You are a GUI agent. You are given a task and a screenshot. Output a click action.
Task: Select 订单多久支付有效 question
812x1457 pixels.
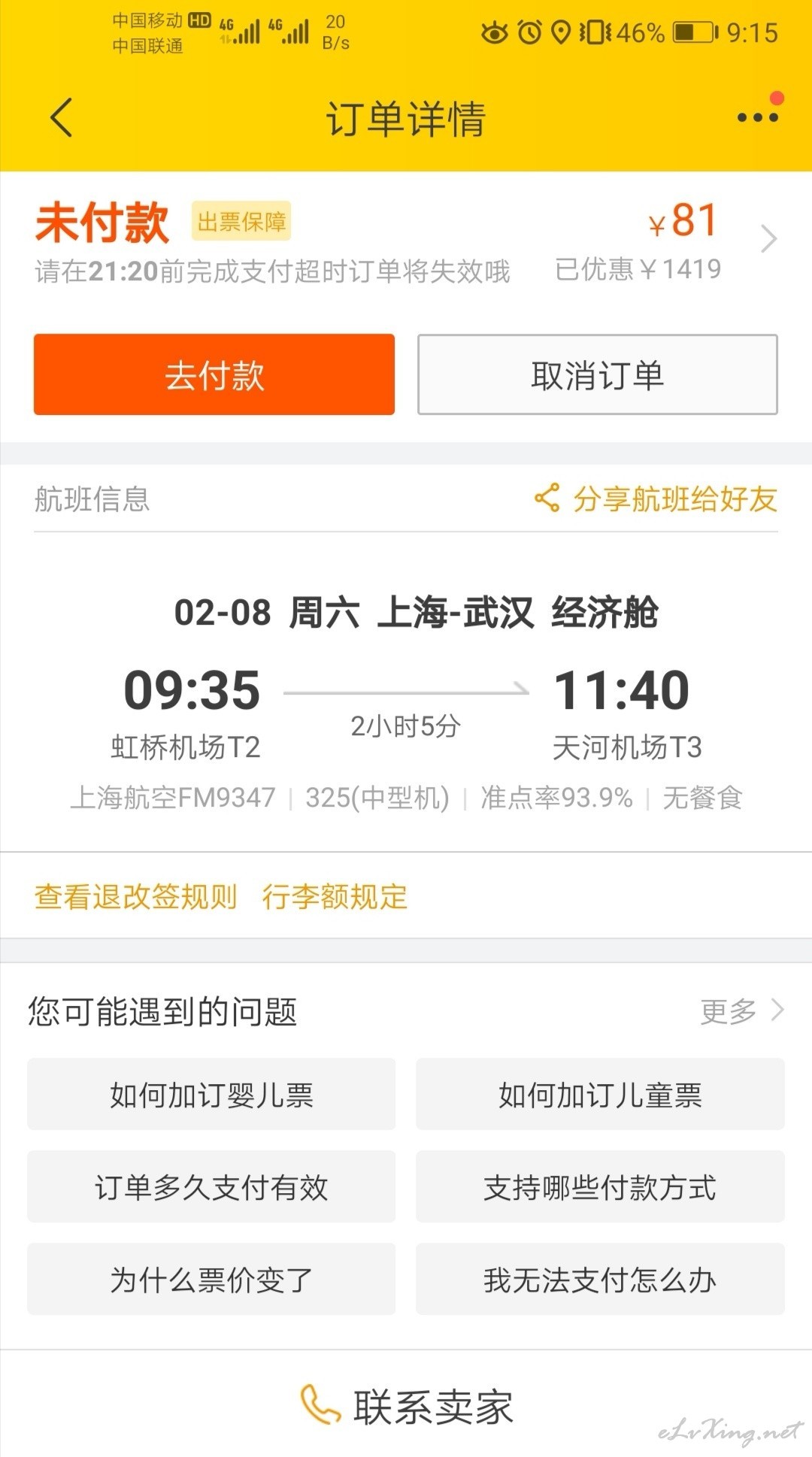[x=211, y=1186]
